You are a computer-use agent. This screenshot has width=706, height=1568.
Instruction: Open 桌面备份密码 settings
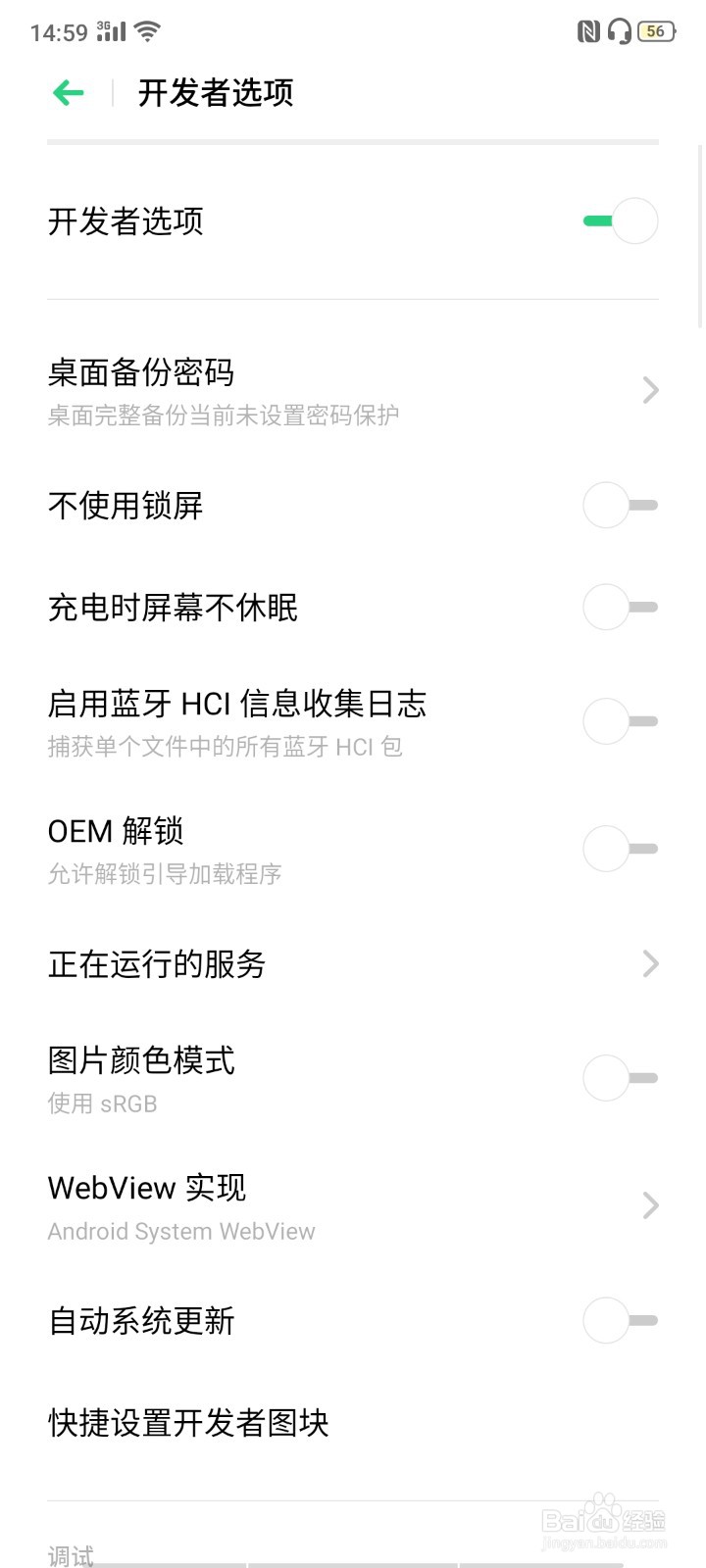(351, 390)
